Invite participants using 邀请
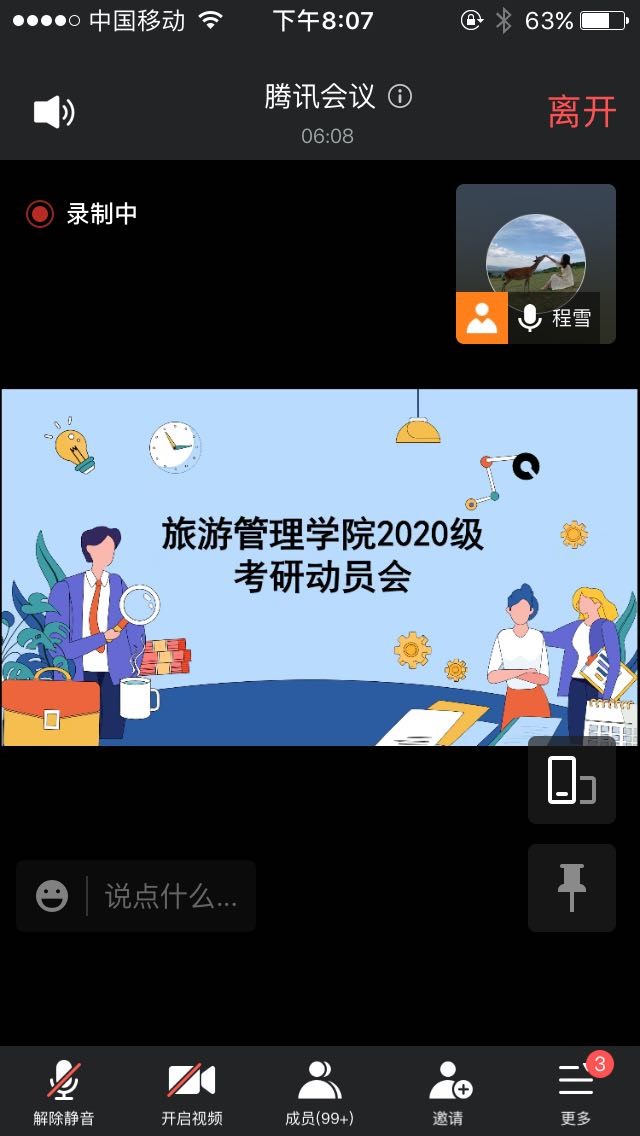Image resolution: width=640 pixels, height=1136 pixels. (448, 1092)
